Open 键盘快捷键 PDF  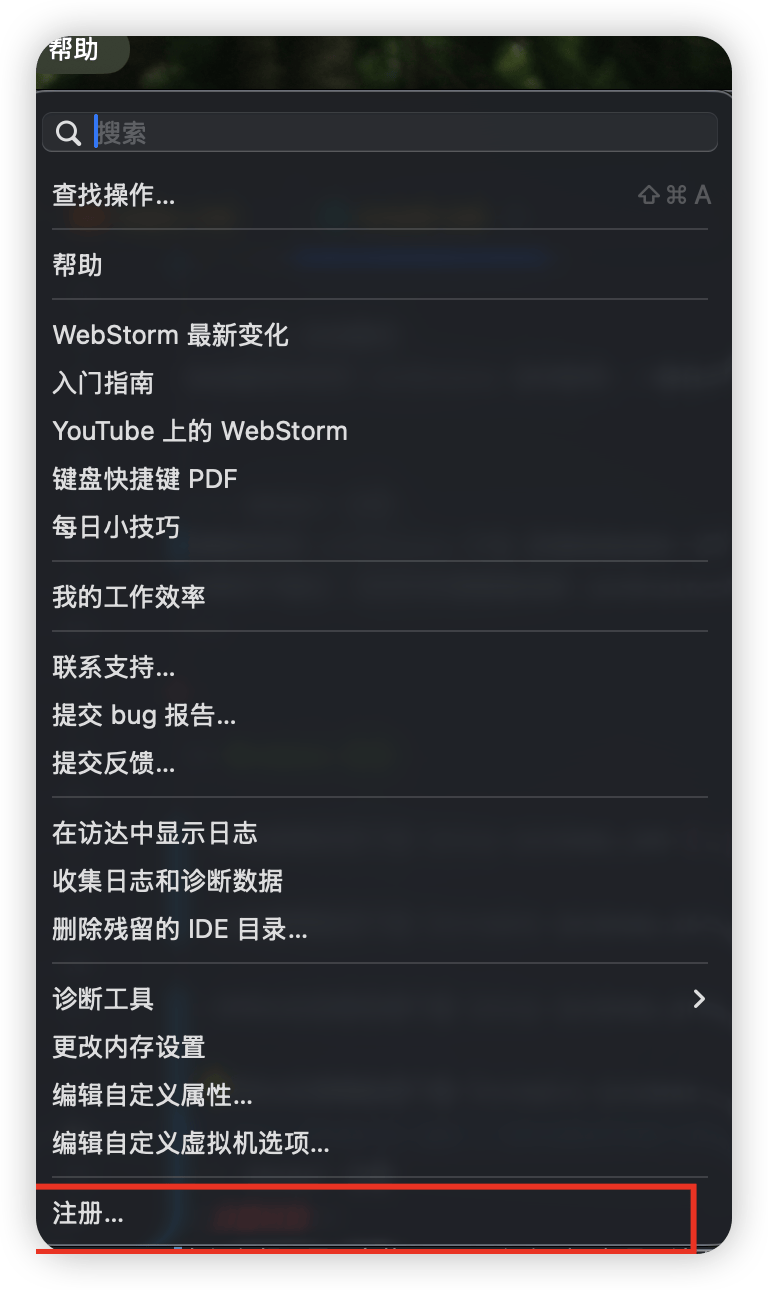[145, 479]
